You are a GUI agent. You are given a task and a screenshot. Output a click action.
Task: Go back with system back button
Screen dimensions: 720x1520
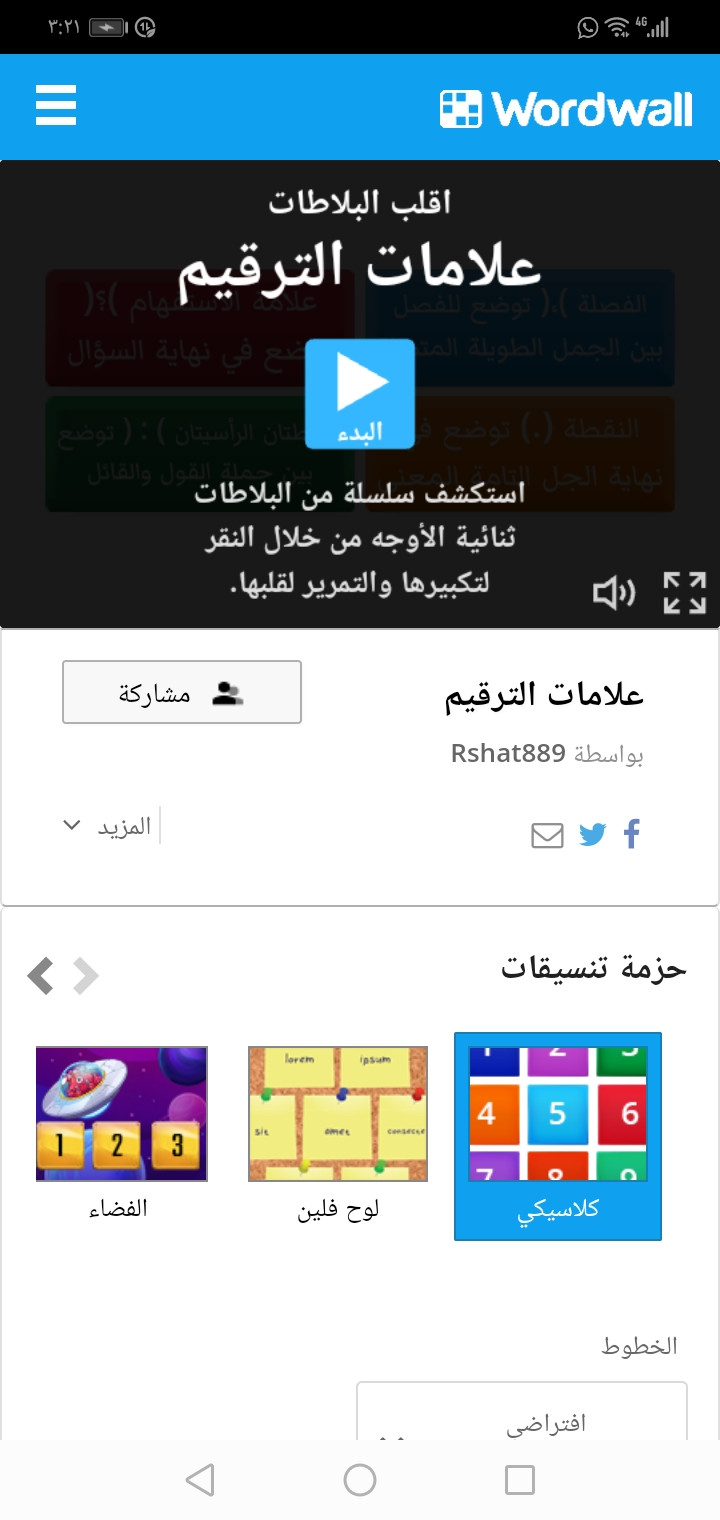point(200,1480)
